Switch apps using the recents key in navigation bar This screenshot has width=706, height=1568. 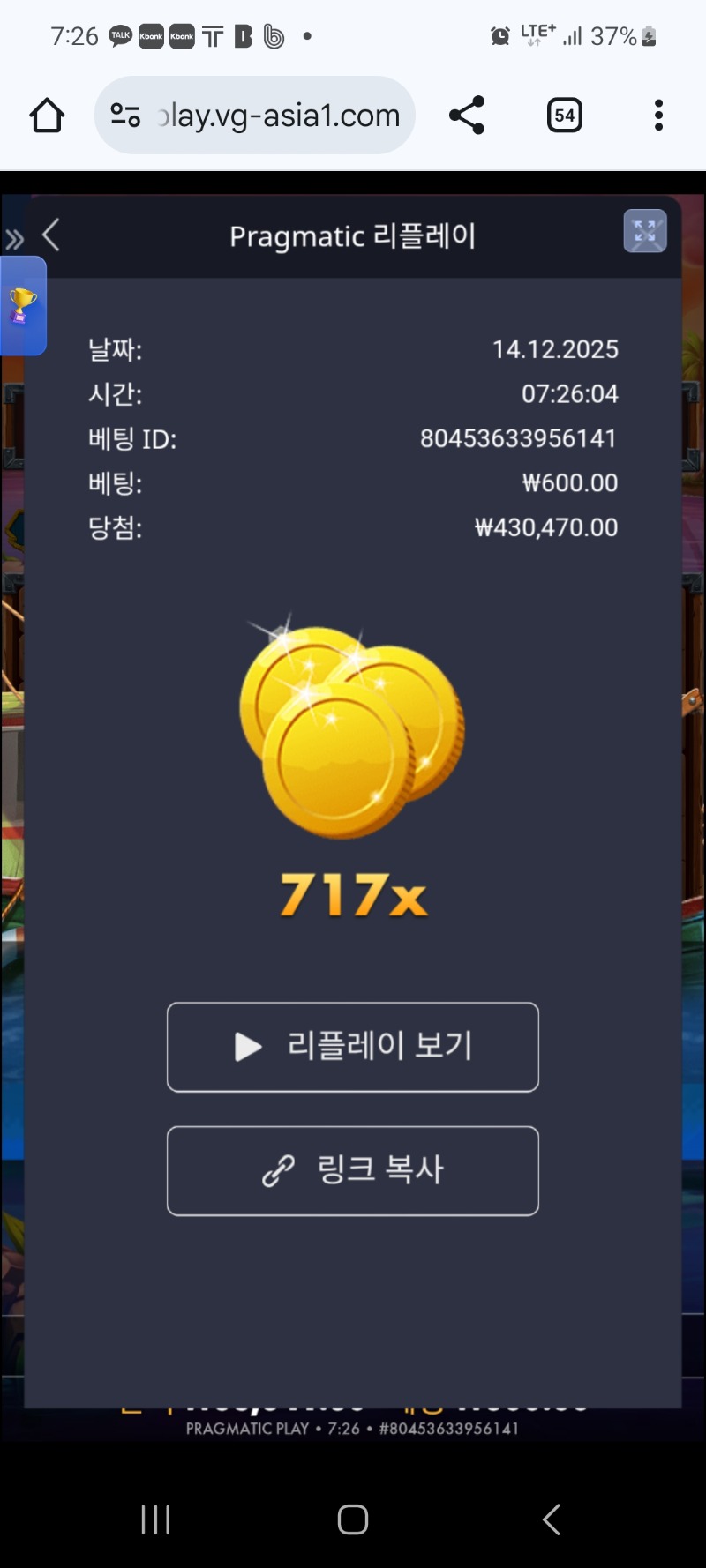(155, 1519)
